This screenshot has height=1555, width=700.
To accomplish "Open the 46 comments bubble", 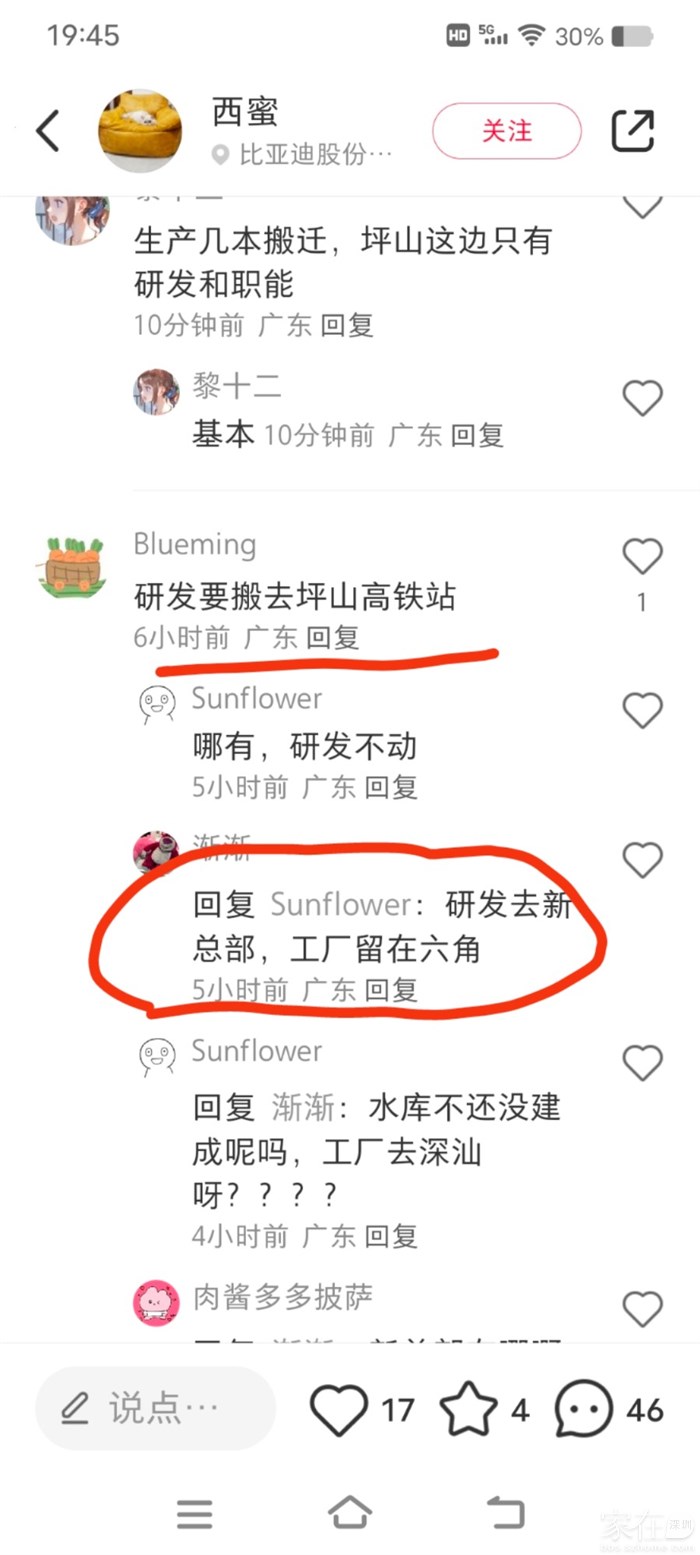I will click(584, 1409).
